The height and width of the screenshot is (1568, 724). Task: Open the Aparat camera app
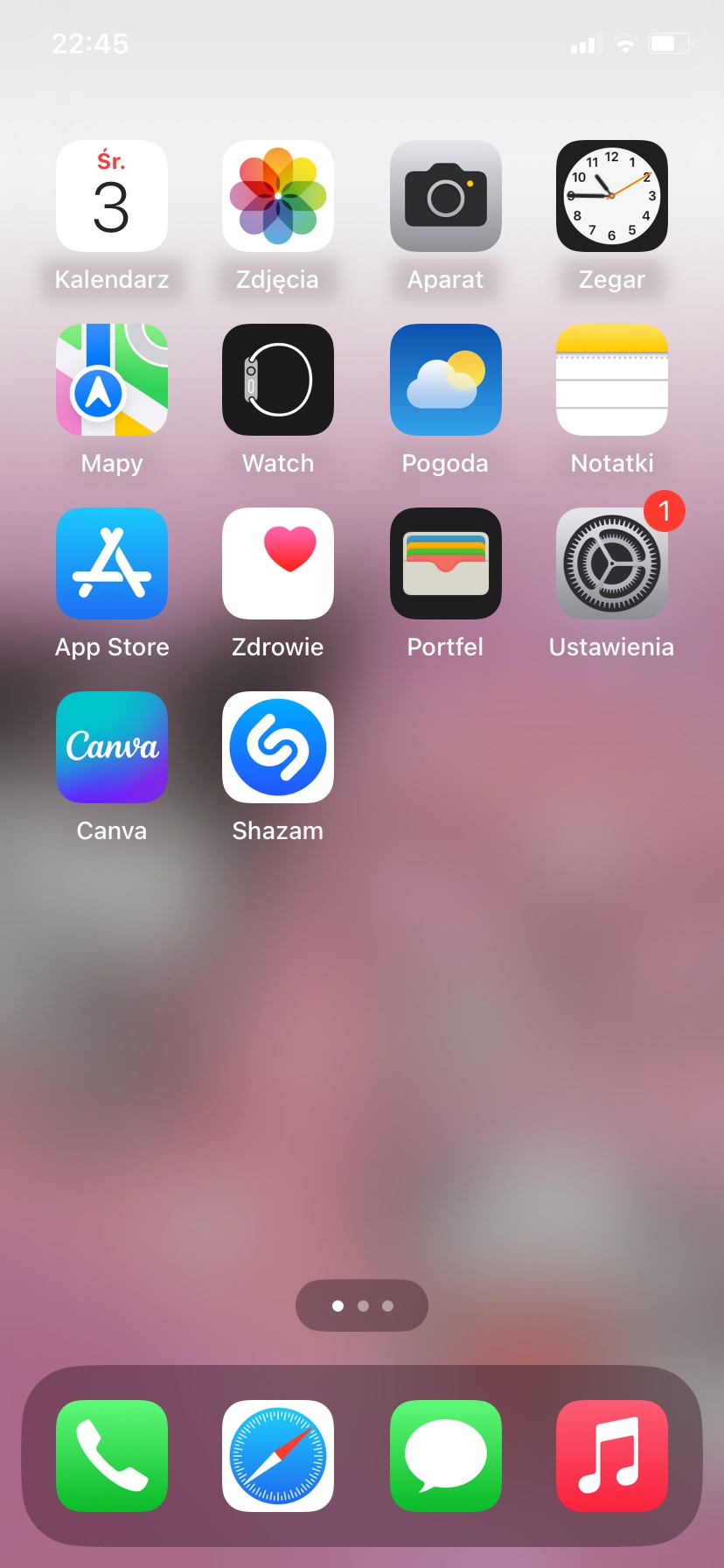pyautogui.click(x=445, y=196)
